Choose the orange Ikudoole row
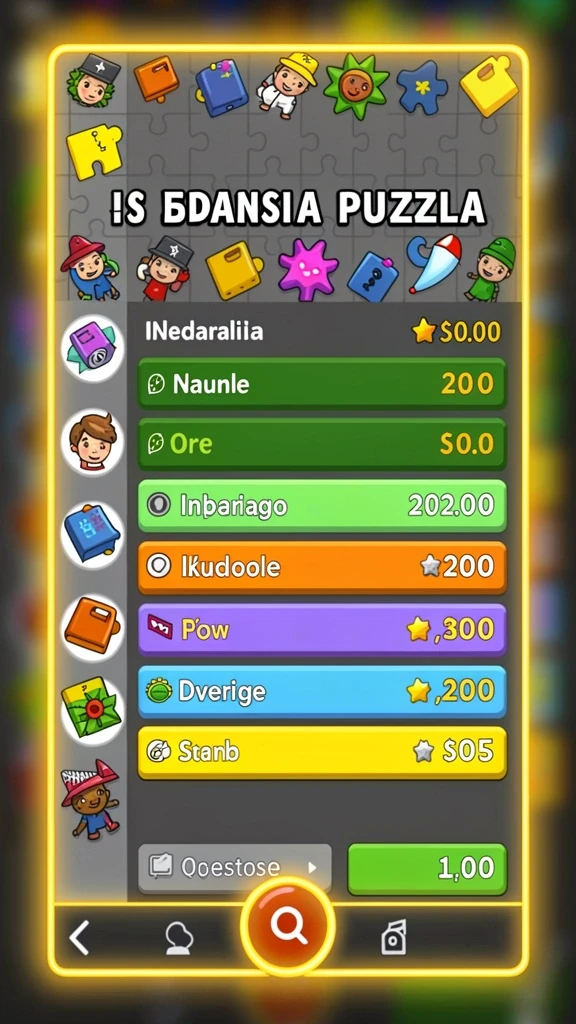576x1024 pixels. (x=322, y=567)
